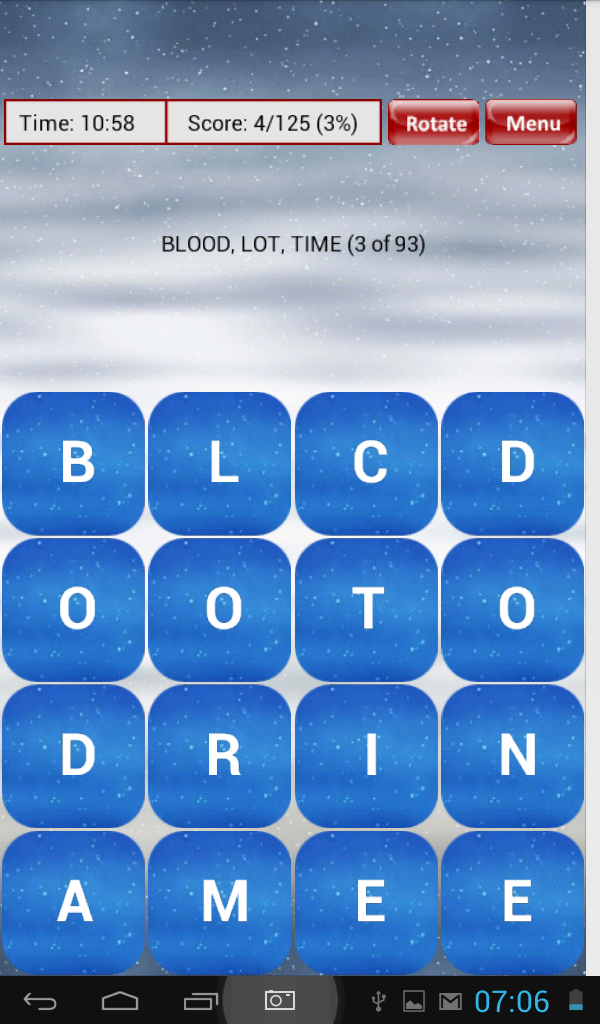Rotate the letter board
This screenshot has height=1024, width=600.
434,122
